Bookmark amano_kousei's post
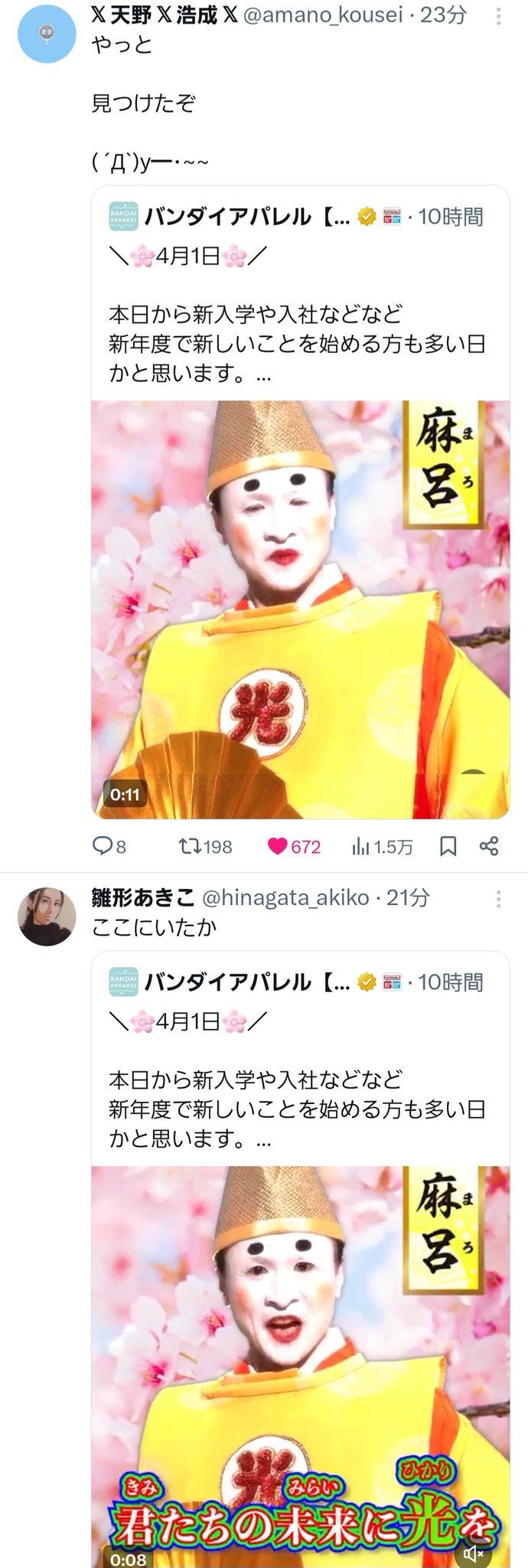 point(448,846)
